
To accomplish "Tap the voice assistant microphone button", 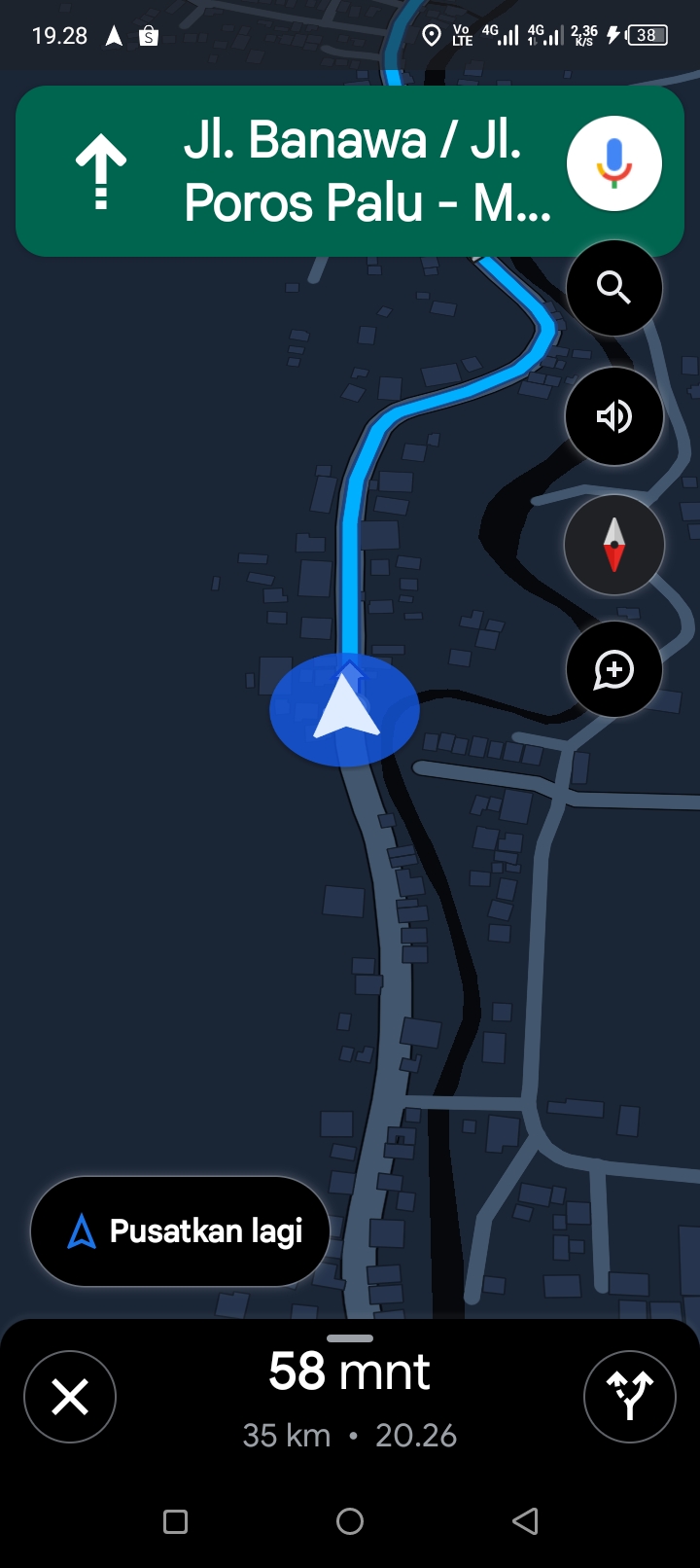I will click(613, 164).
